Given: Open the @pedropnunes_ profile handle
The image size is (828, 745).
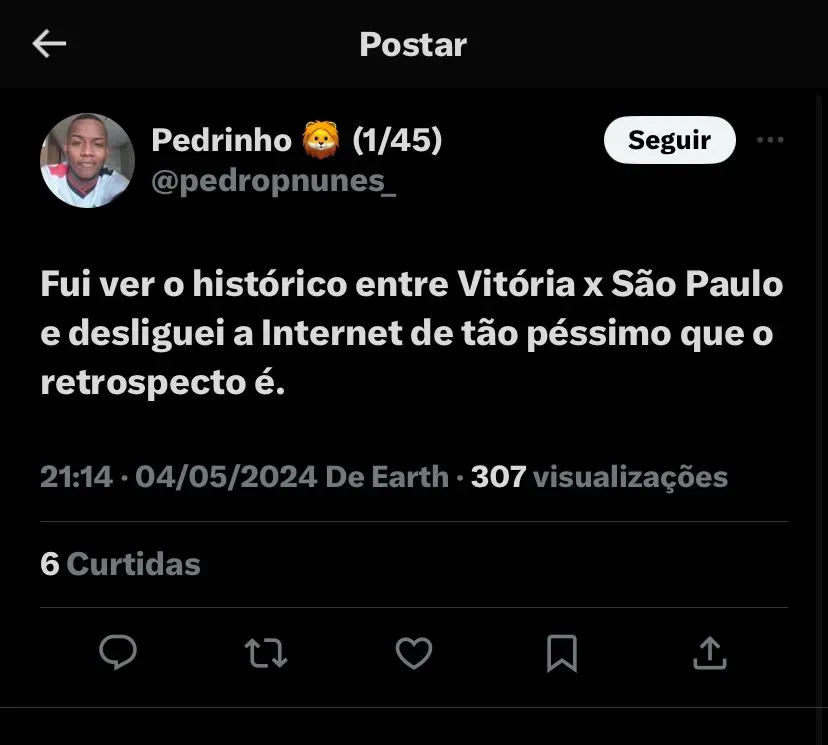Looking at the screenshot, I should [x=273, y=181].
